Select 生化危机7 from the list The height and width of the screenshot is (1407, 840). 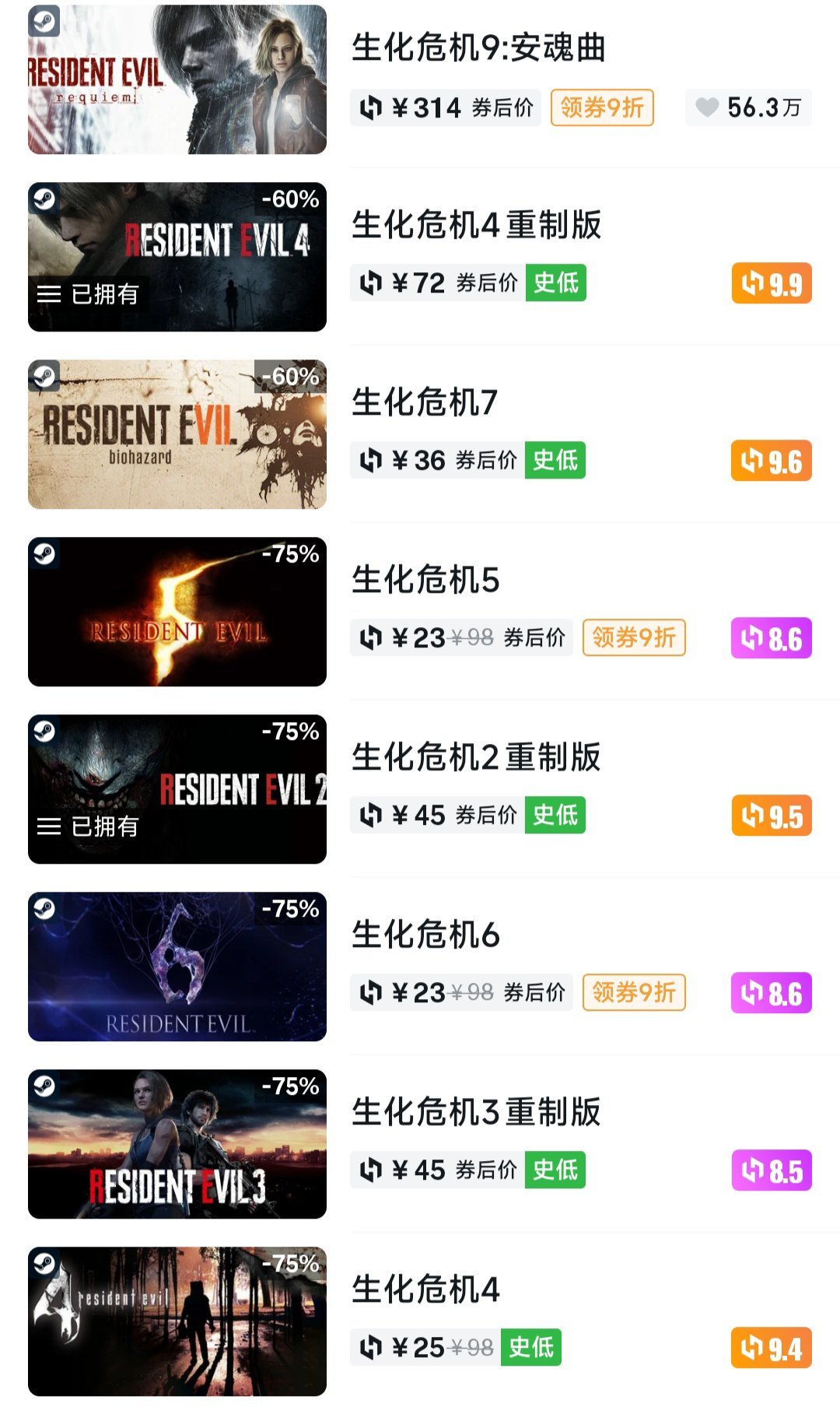click(x=425, y=402)
